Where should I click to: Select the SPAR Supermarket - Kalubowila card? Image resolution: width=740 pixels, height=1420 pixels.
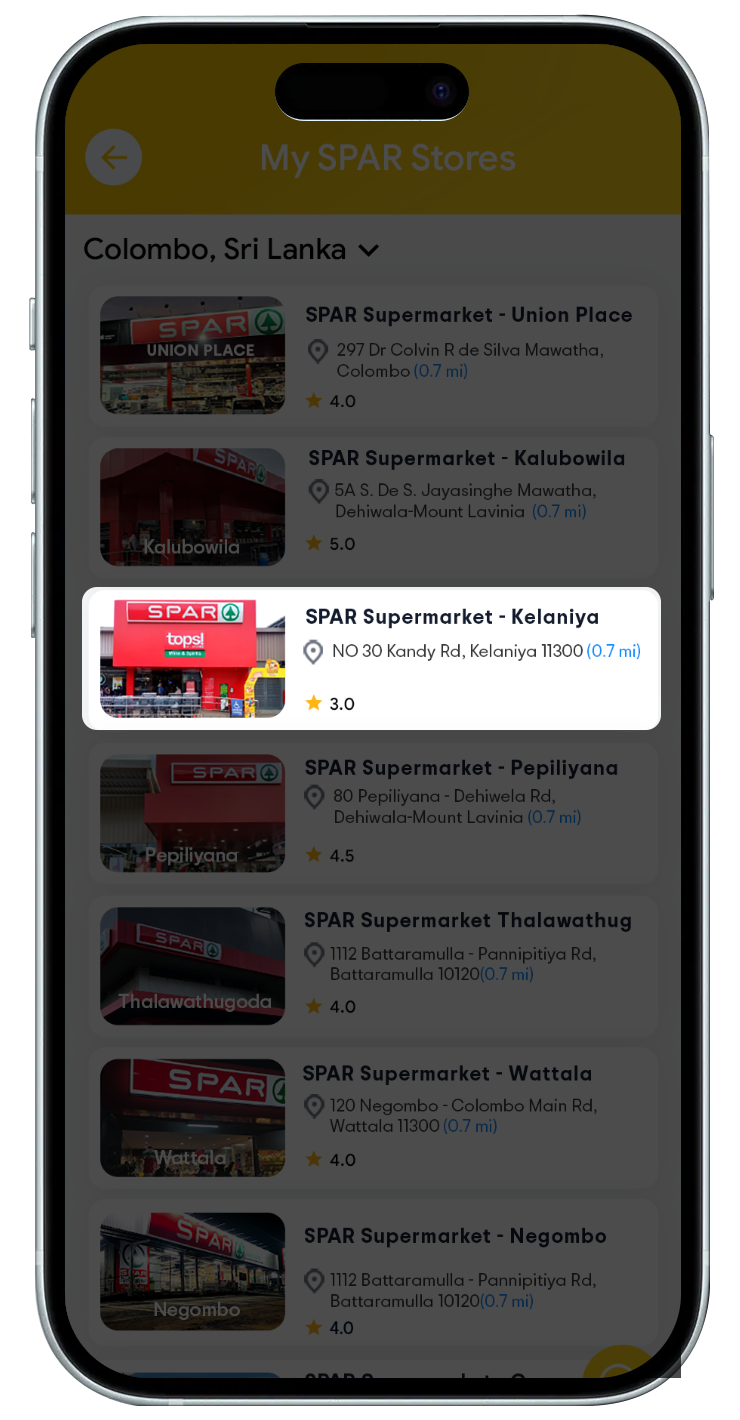click(372, 506)
